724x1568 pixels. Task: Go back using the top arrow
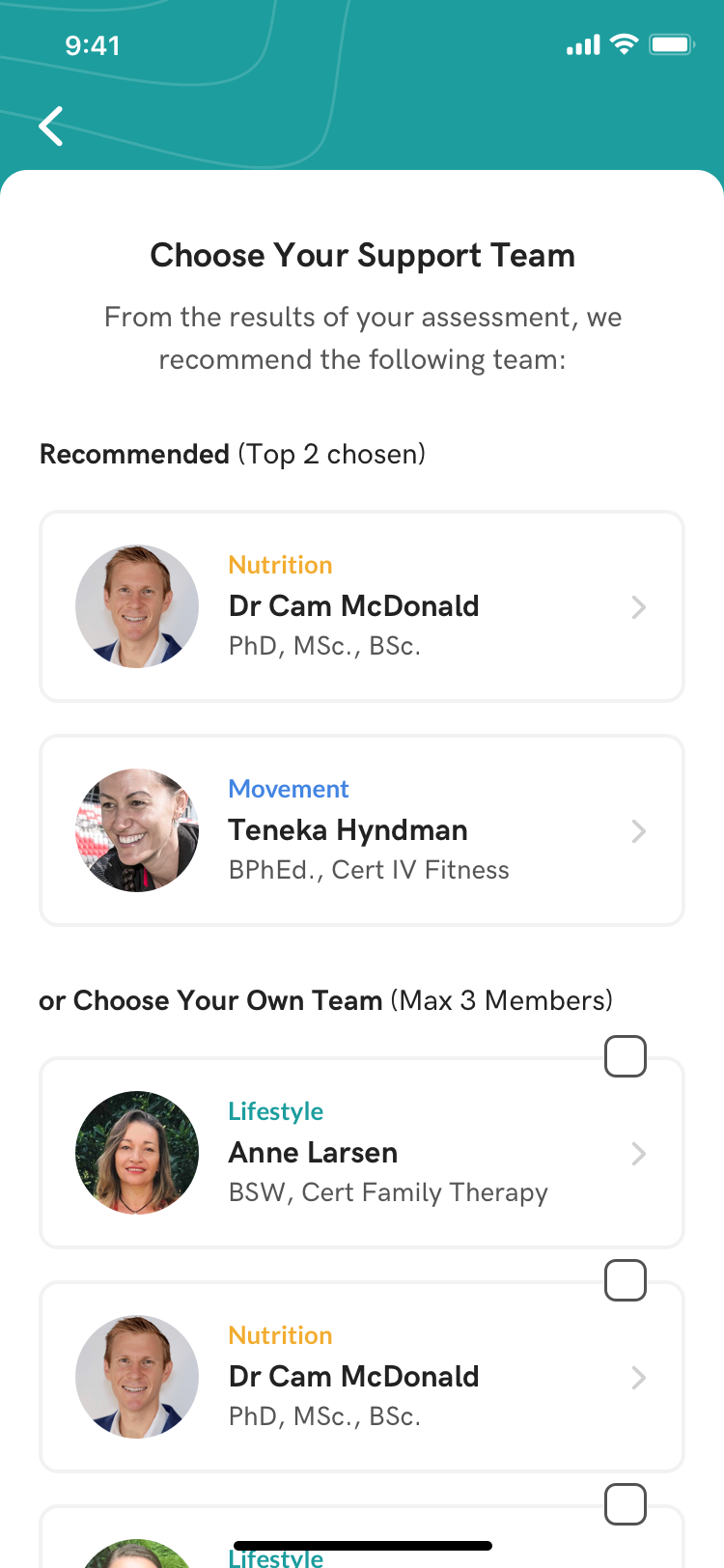[51, 126]
